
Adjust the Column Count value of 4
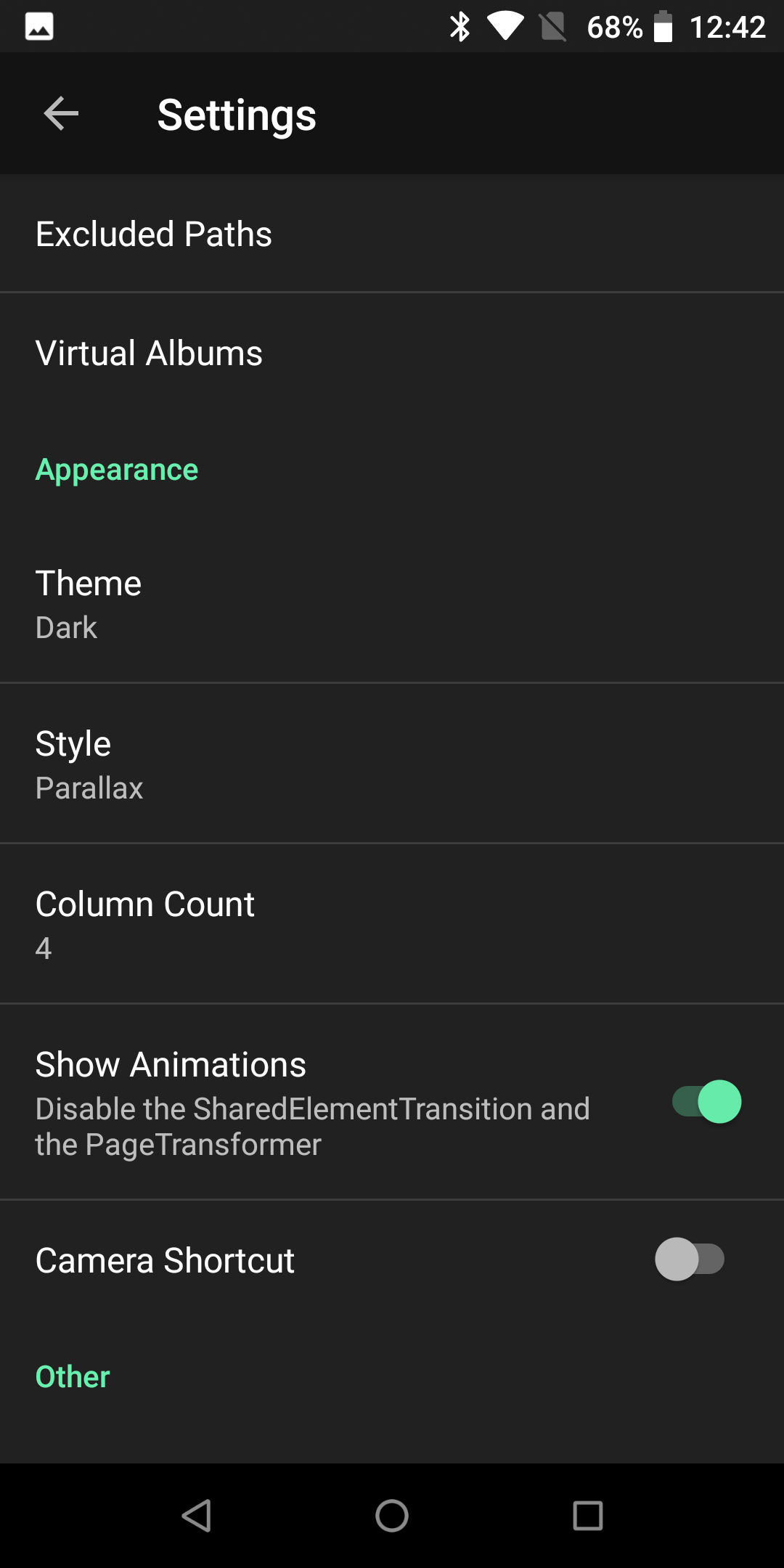tap(392, 923)
